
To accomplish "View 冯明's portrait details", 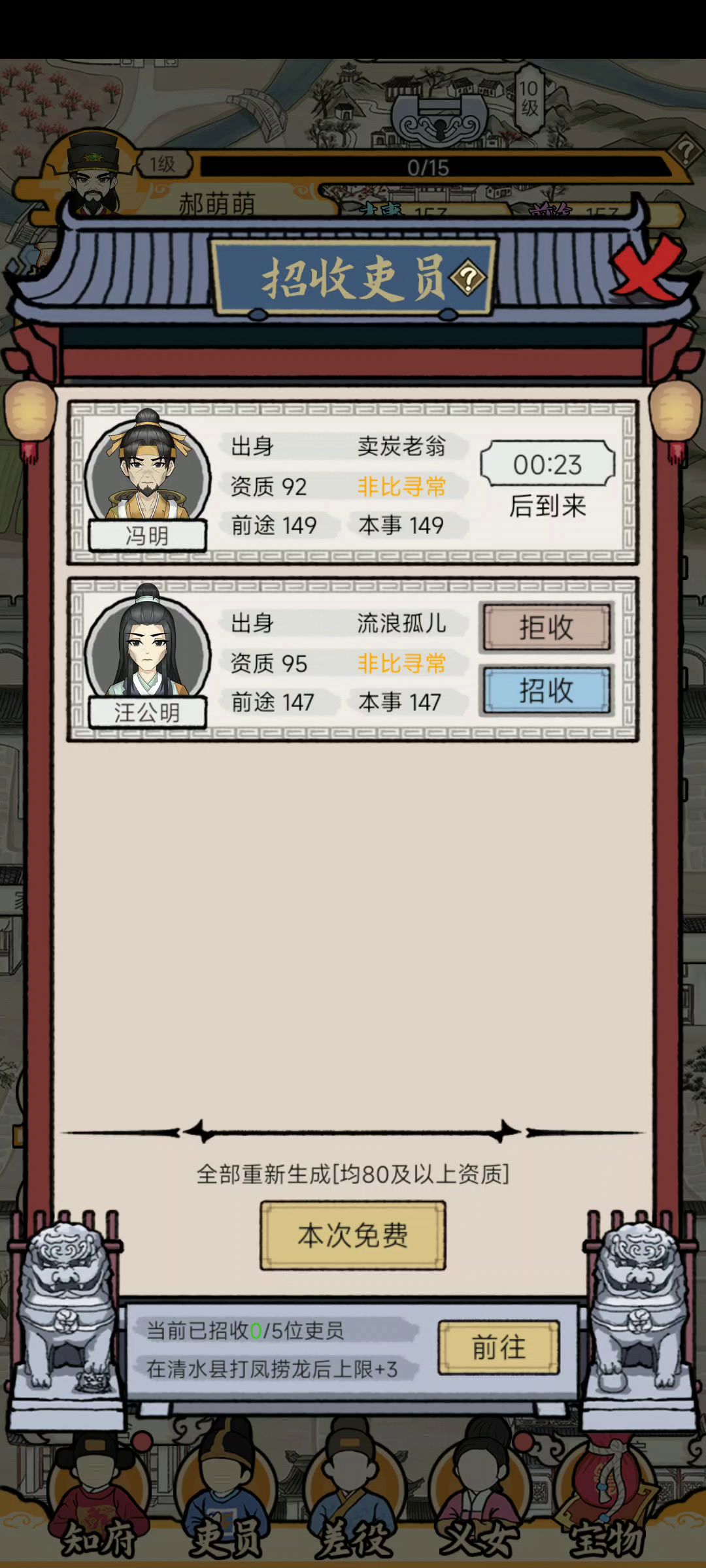I will pyautogui.click(x=148, y=470).
